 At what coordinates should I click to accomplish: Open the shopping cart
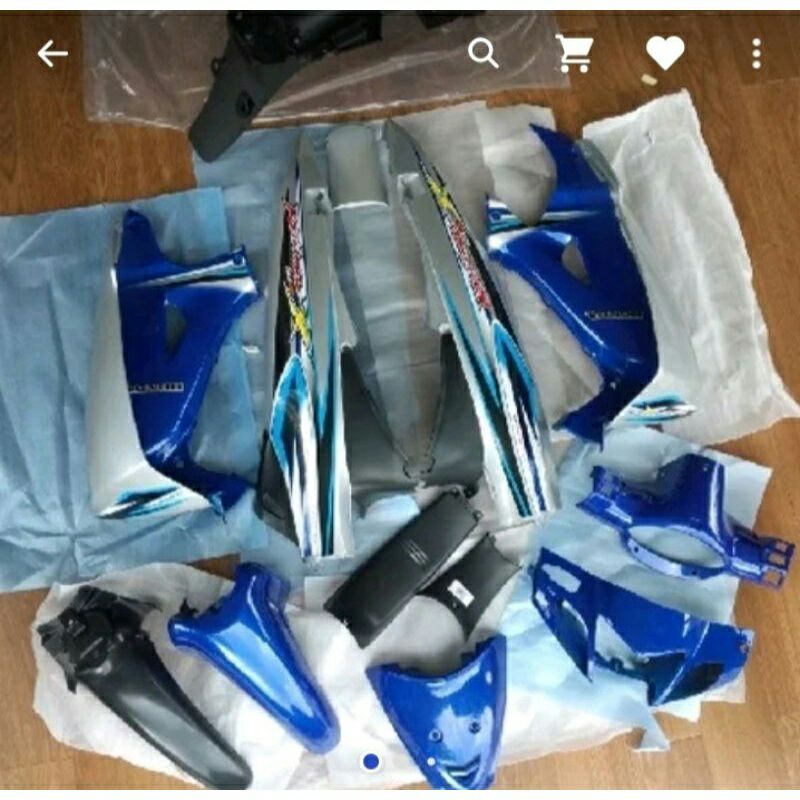click(574, 53)
